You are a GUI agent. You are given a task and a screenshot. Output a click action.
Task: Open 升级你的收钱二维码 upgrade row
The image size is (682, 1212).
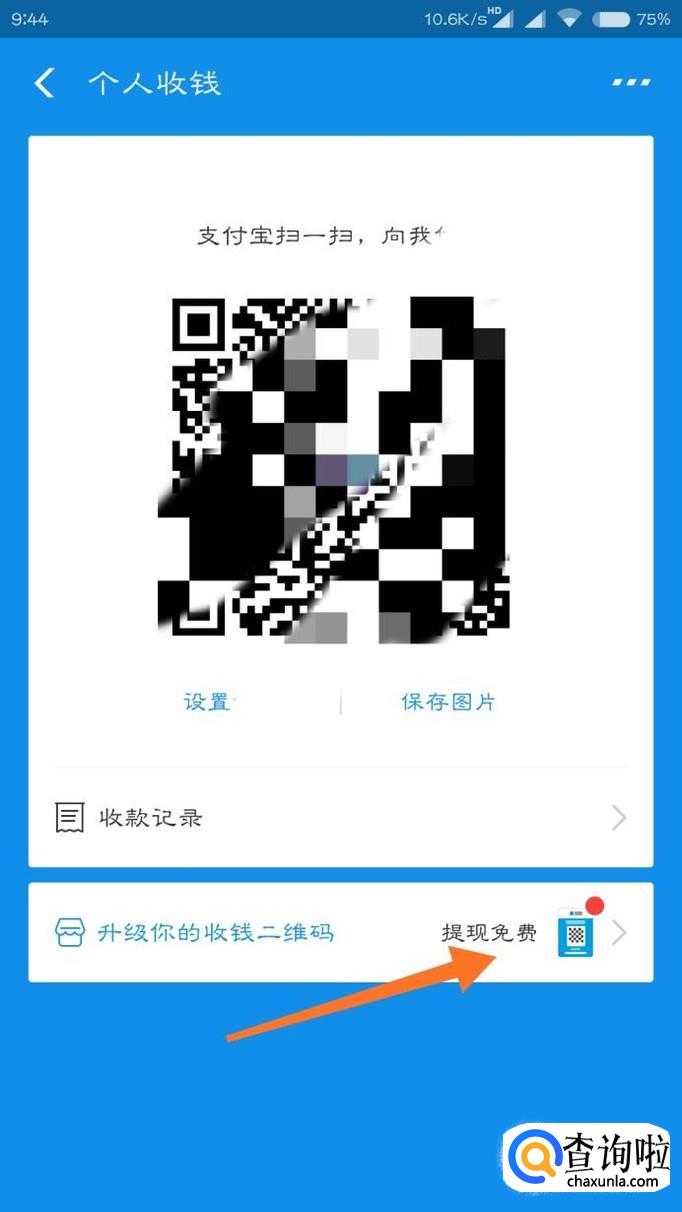pos(340,933)
